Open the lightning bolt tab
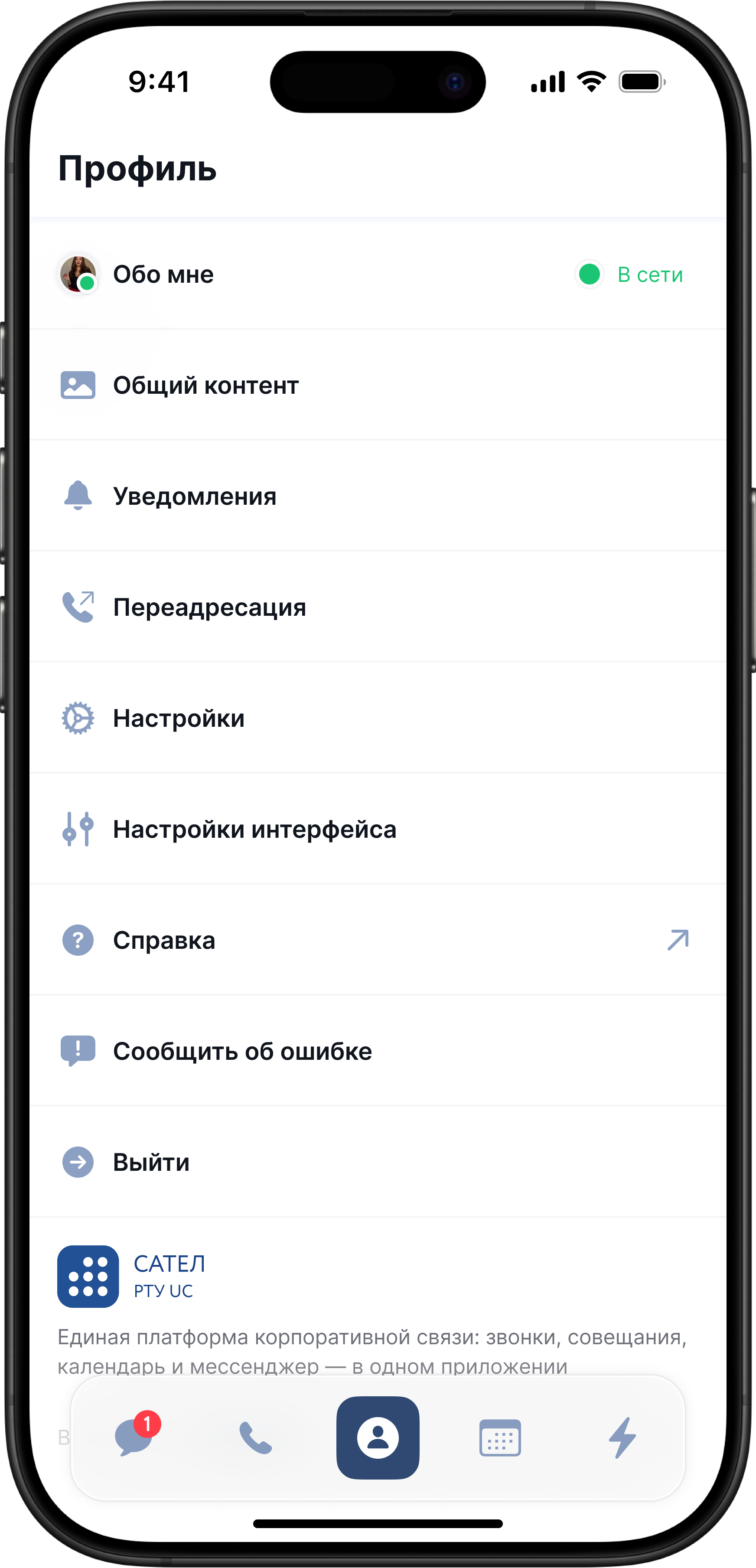This screenshot has width=756, height=1568. click(622, 1438)
